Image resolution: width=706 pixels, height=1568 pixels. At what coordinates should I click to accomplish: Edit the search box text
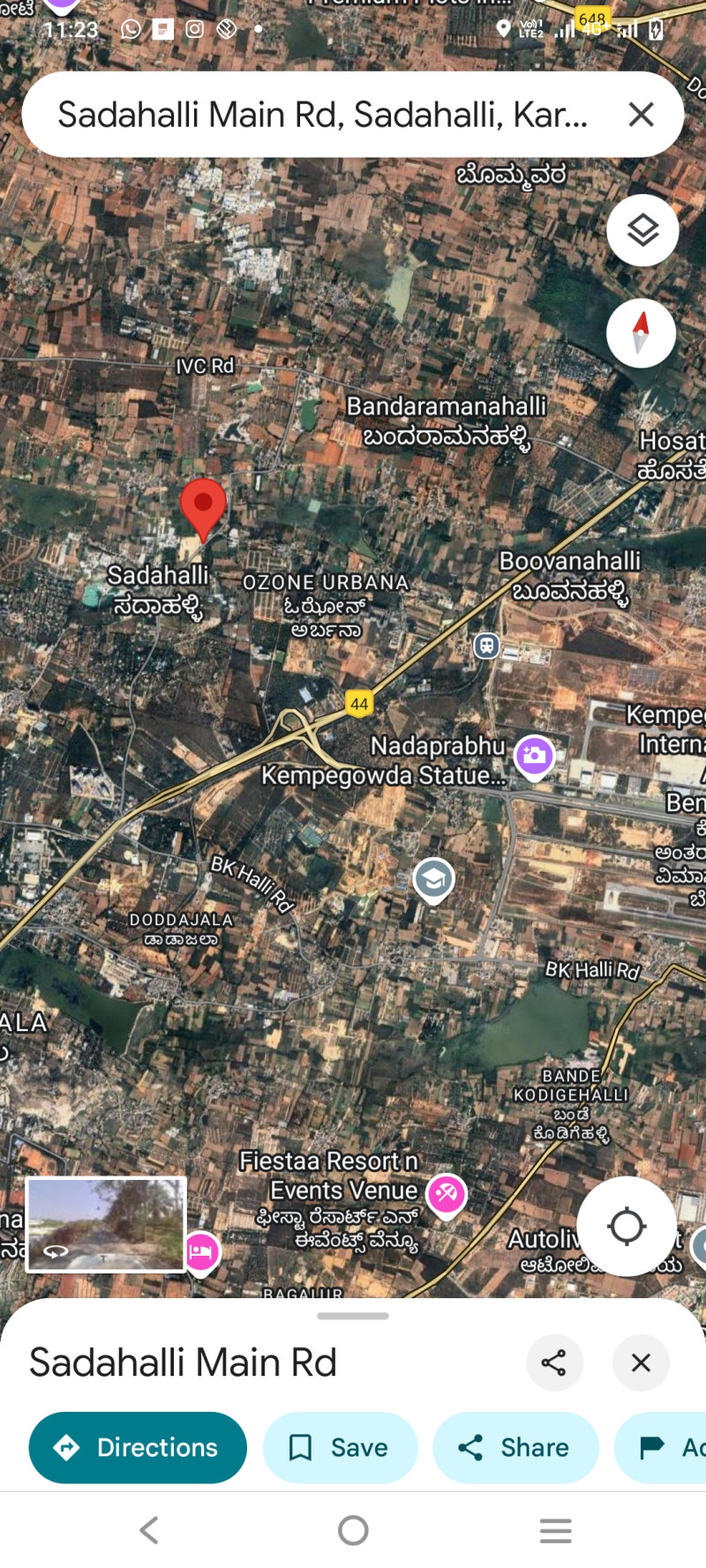[322, 115]
